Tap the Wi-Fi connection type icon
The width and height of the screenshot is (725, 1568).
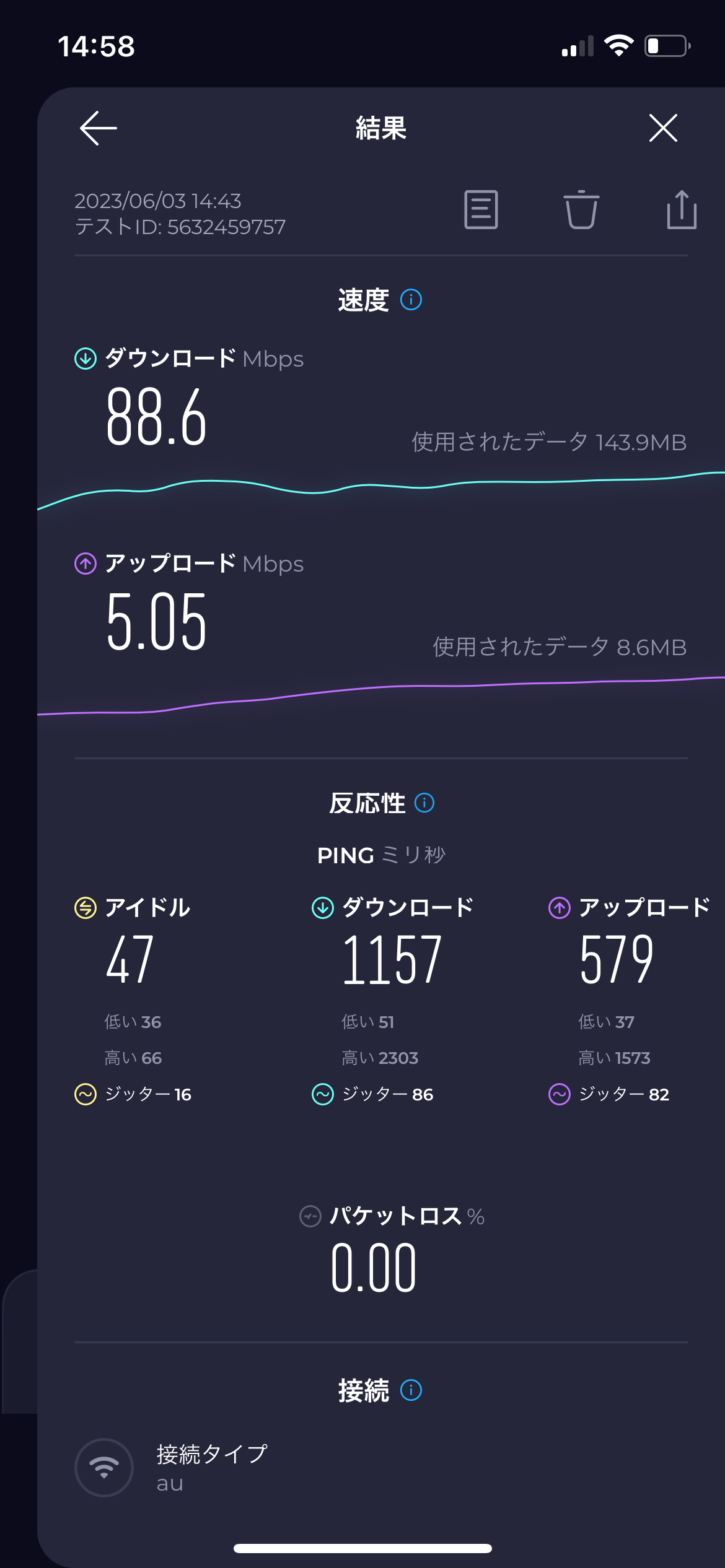pos(104,1467)
